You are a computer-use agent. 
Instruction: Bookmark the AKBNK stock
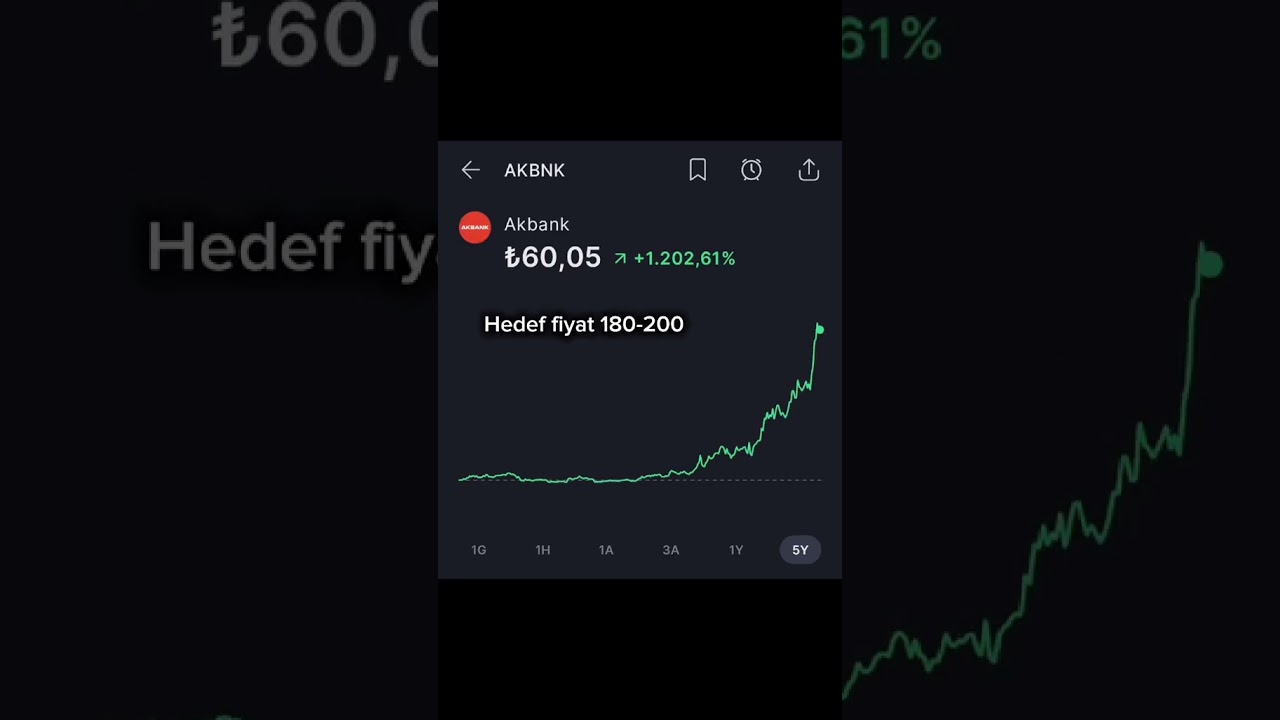[698, 170]
